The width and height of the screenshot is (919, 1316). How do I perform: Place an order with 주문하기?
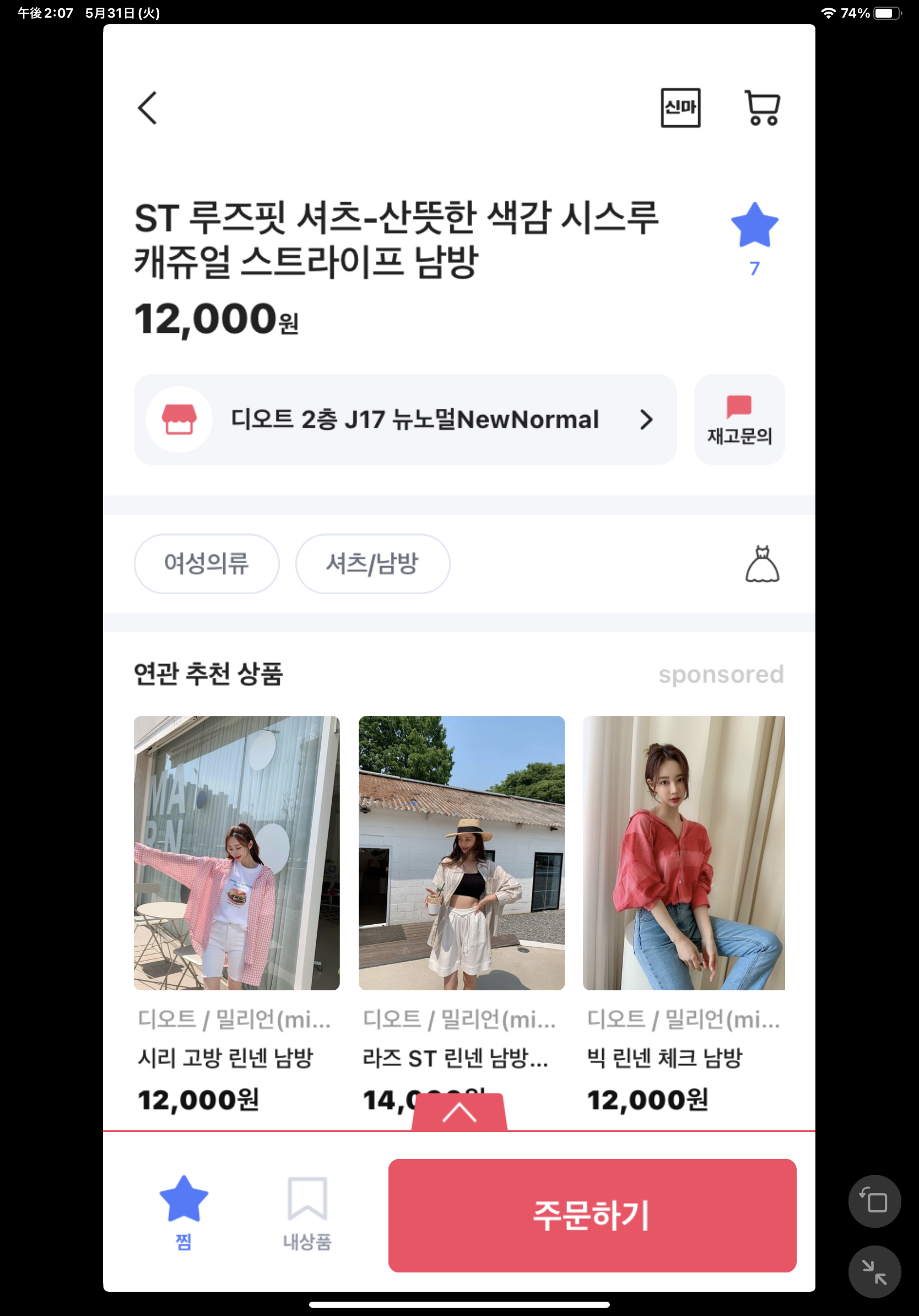(x=592, y=1215)
